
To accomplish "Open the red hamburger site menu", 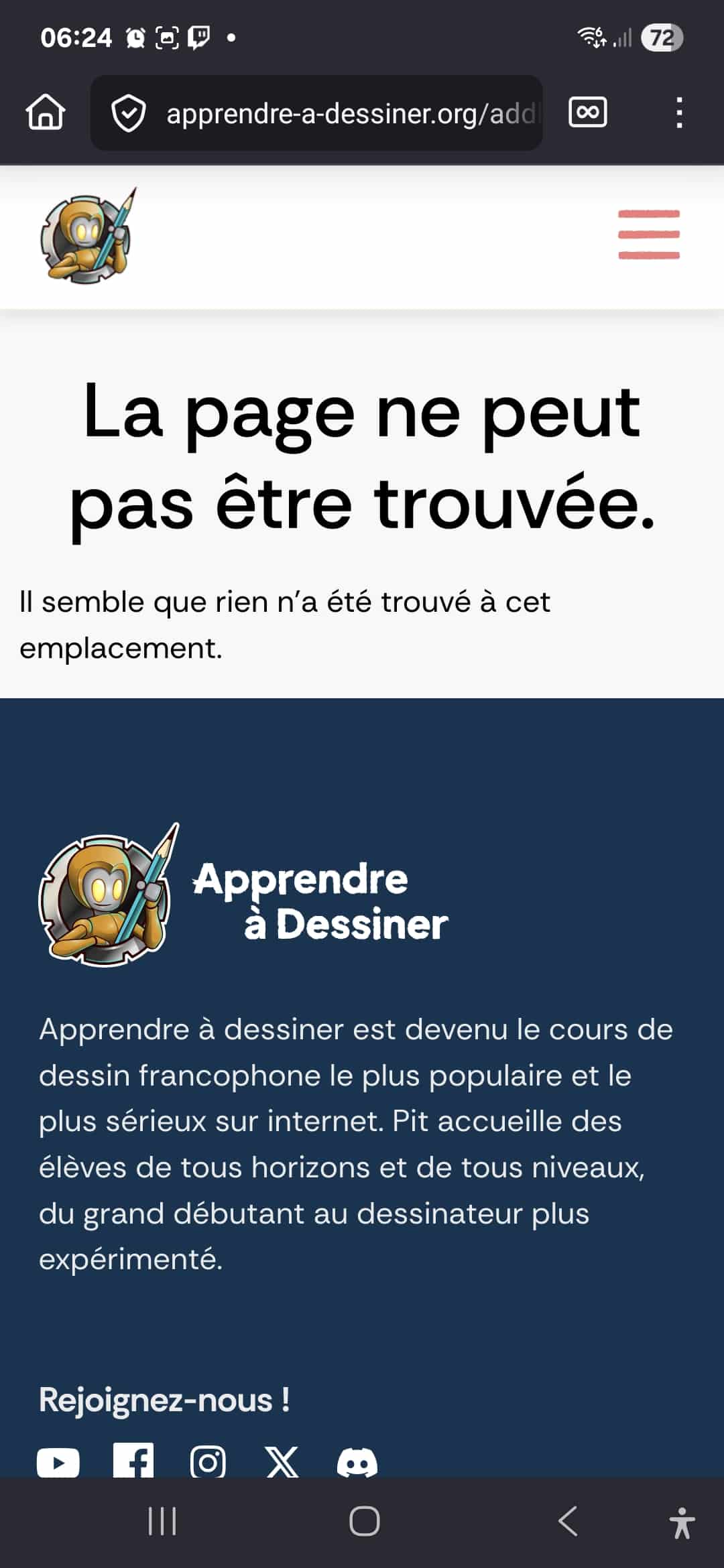I will [x=648, y=235].
